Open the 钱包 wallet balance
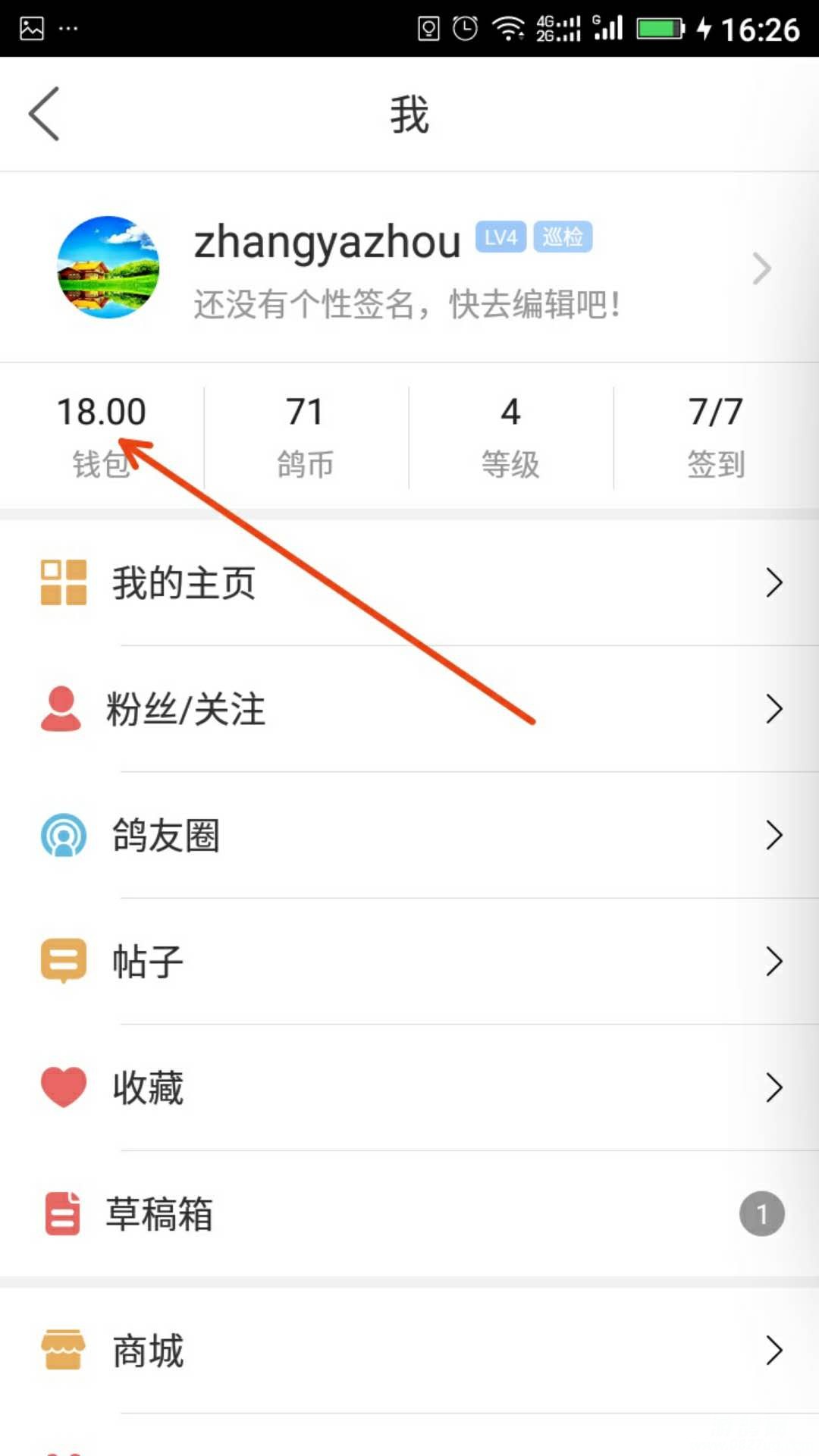This screenshot has height=1456, width=819. 102,437
